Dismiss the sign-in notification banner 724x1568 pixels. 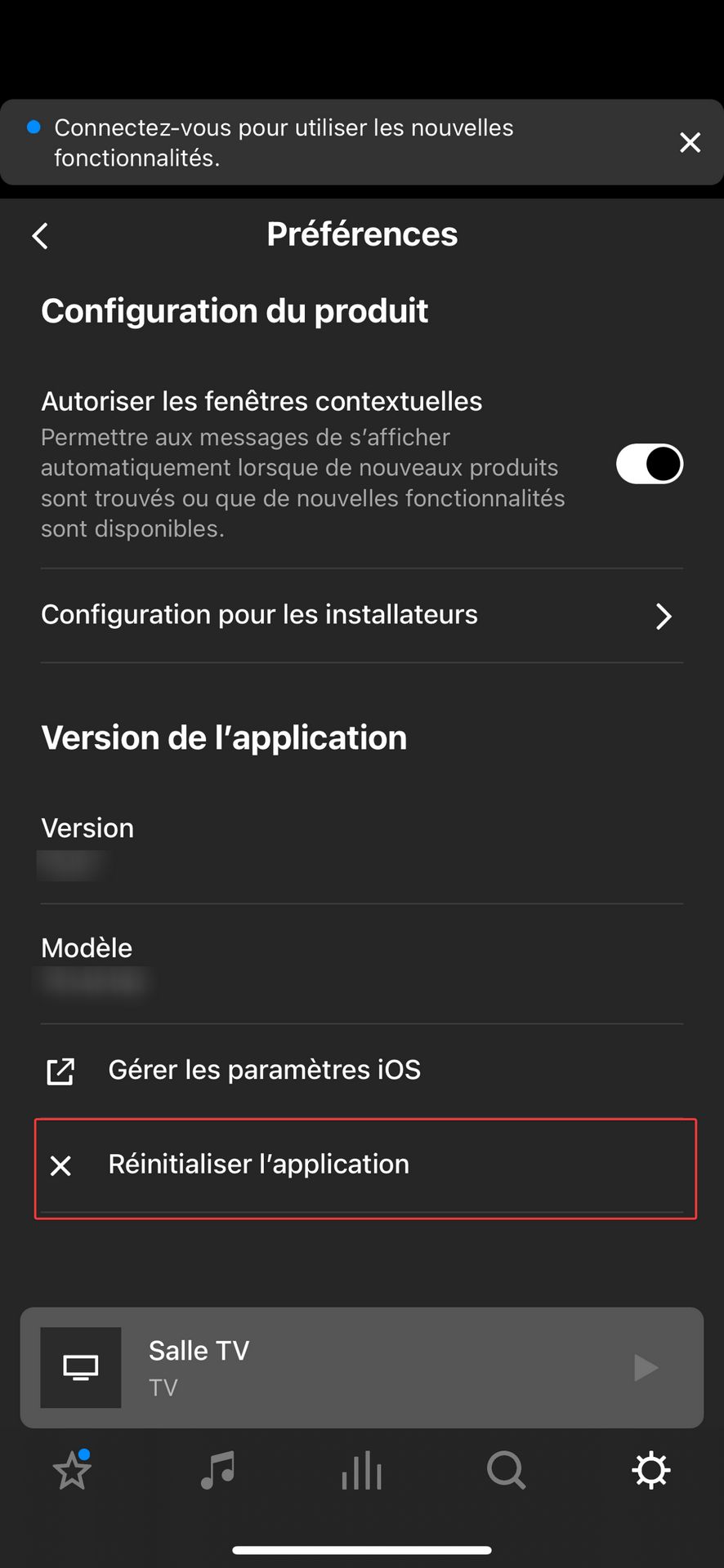[690, 143]
